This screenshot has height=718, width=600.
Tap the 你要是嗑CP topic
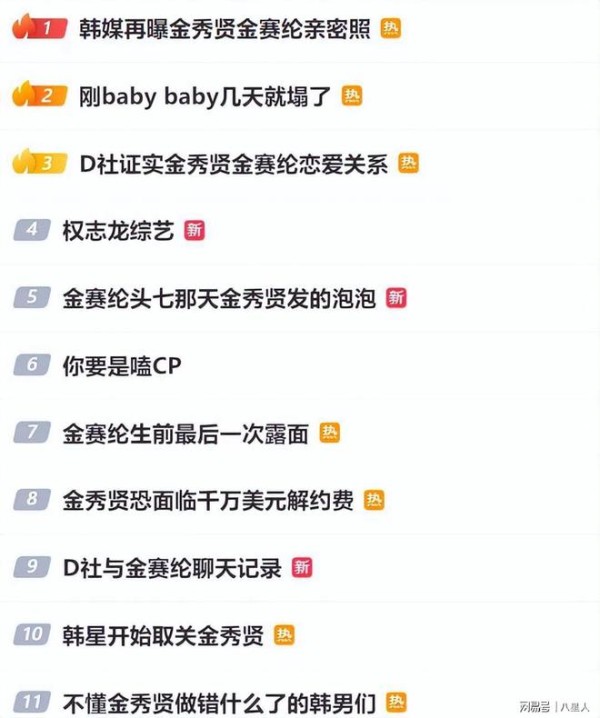tap(121, 365)
